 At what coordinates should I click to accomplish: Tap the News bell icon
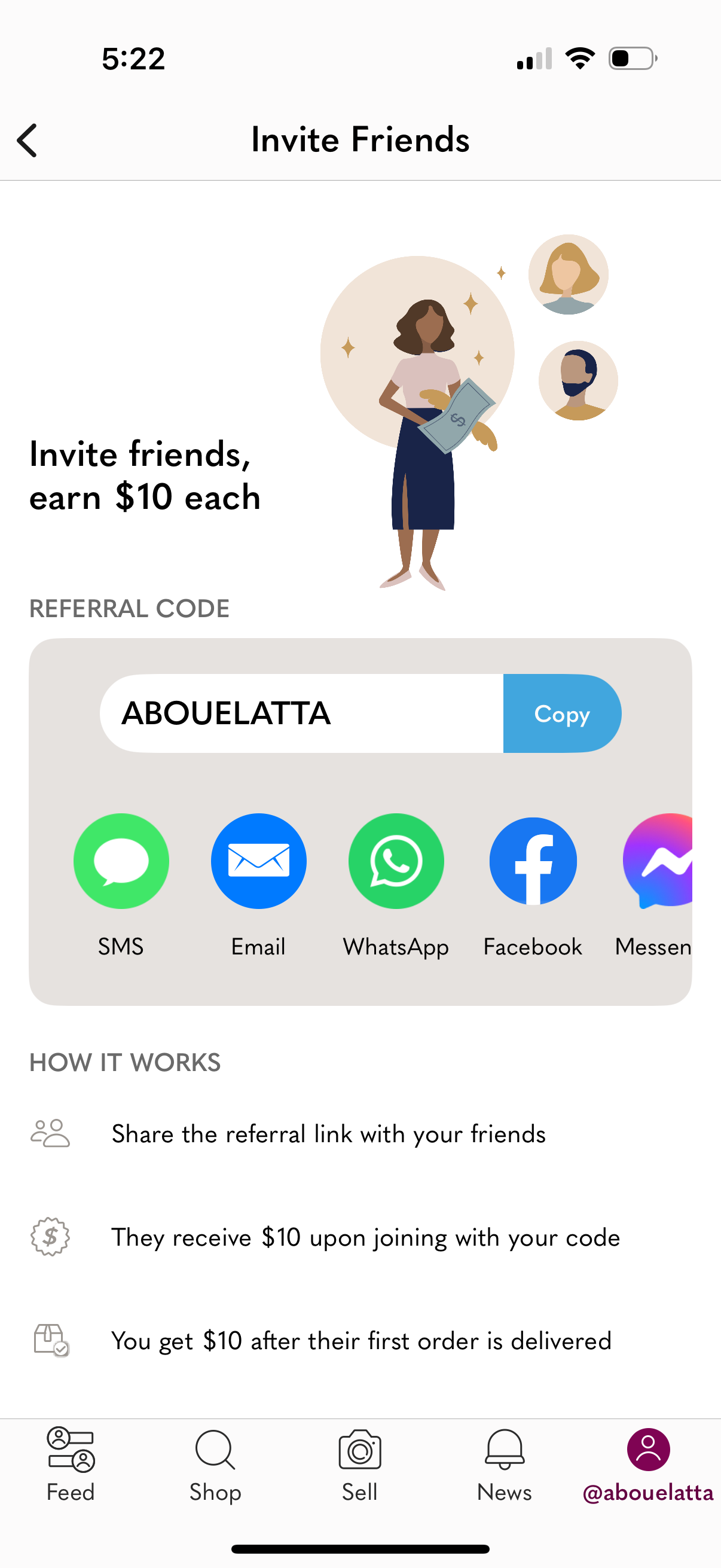pos(505,1461)
